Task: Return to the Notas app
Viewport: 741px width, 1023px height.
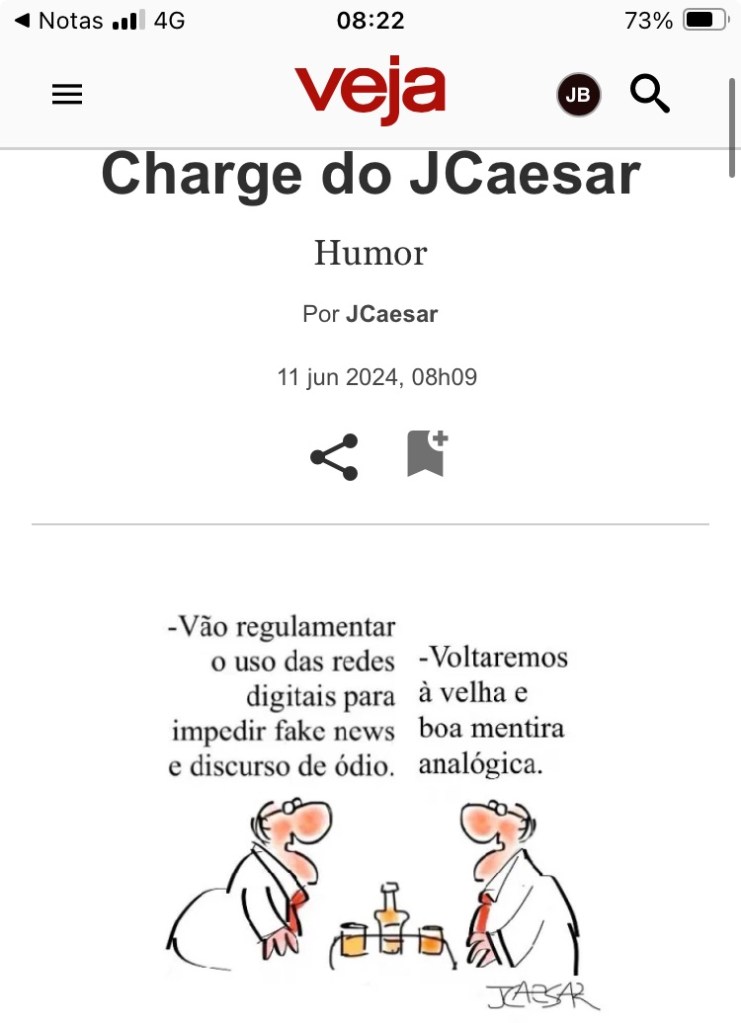Action: coord(59,20)
